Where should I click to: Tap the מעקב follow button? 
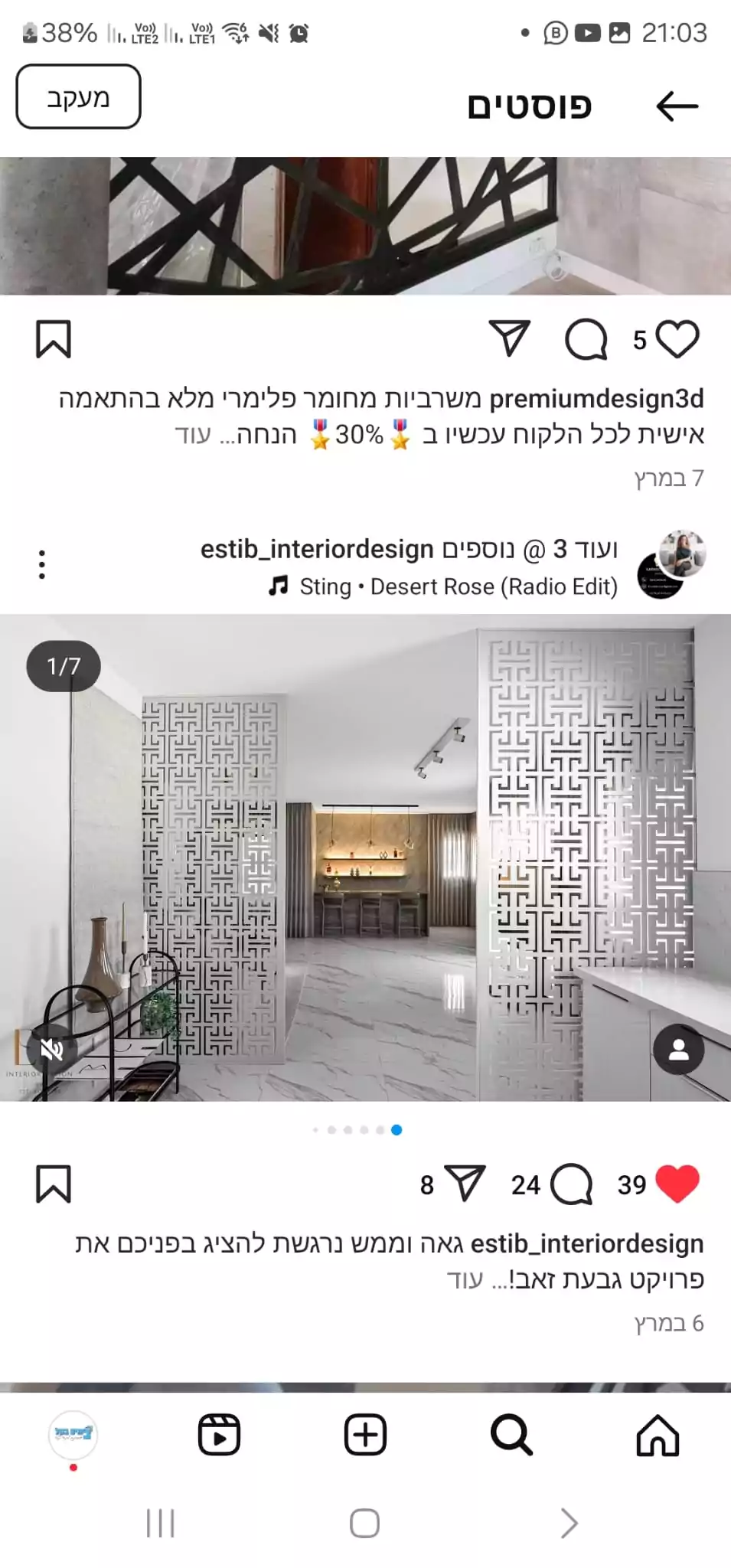point(78,96)
